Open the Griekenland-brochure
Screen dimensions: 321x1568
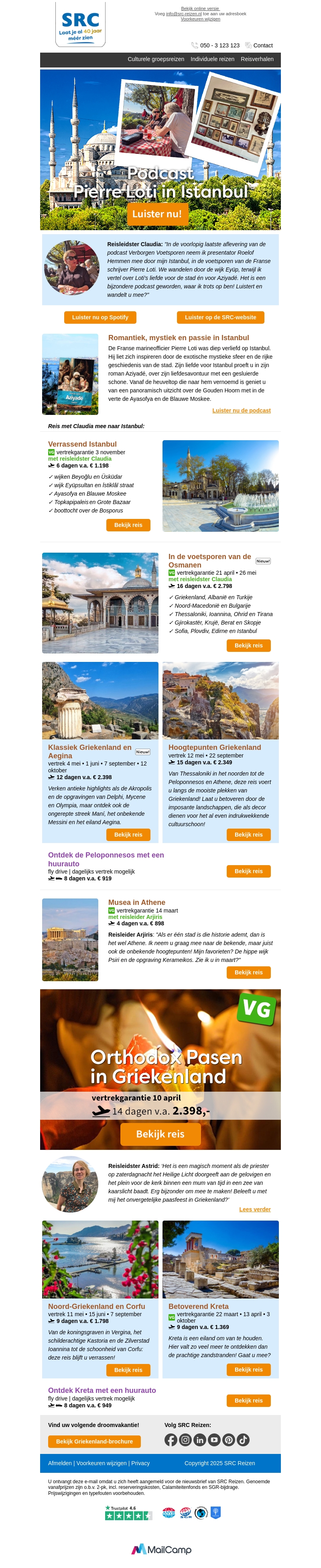(94, 1441)
